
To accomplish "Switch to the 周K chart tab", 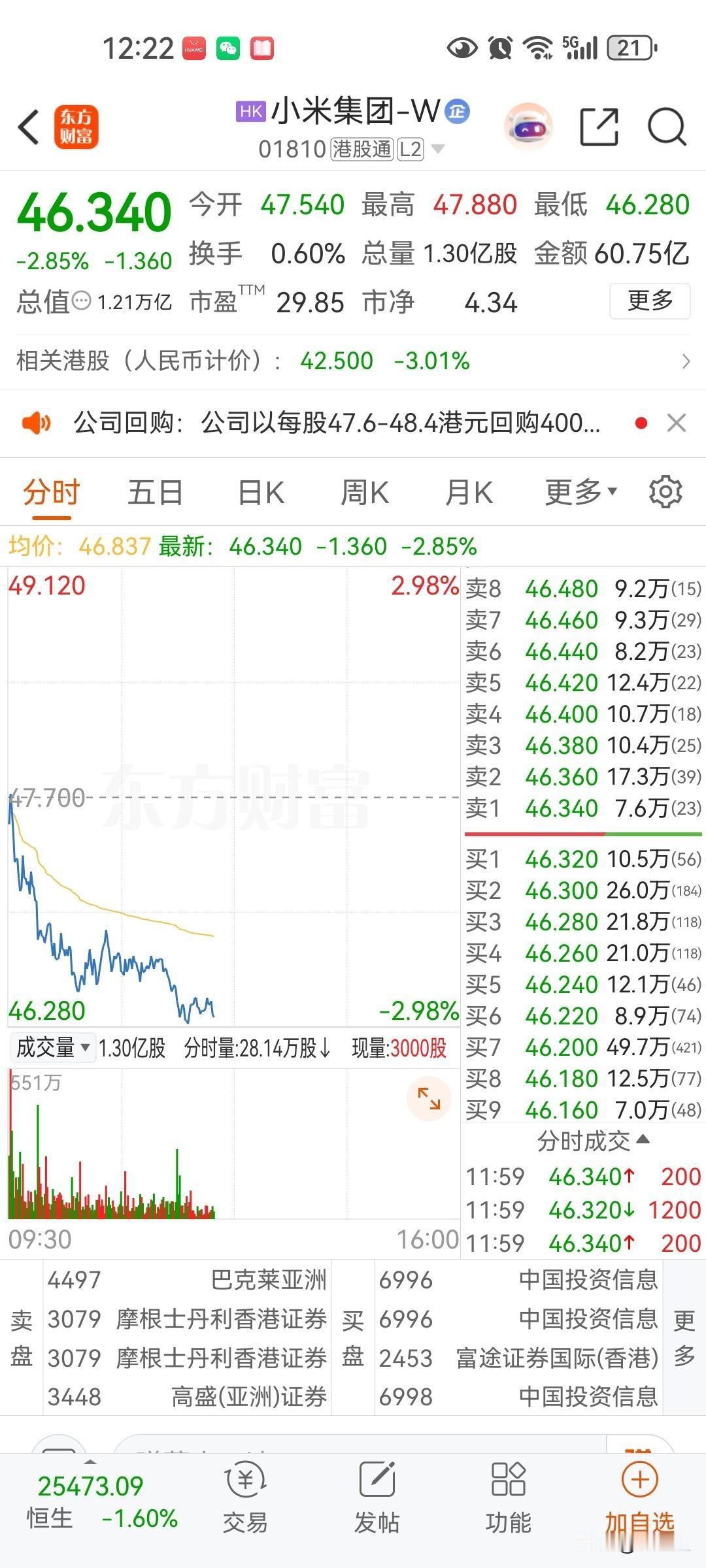I will 365,493.
